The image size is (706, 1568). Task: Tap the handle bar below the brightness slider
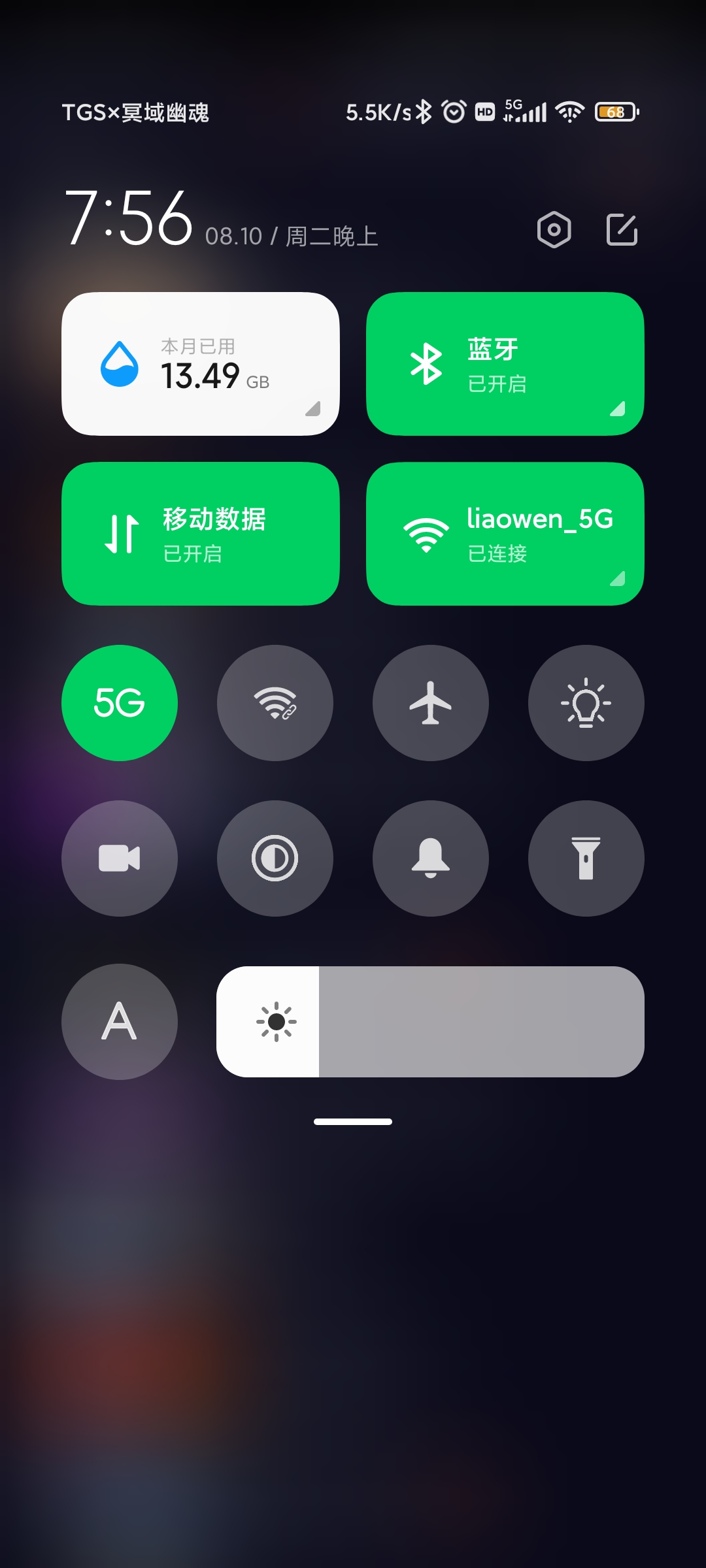pyautogui.click(x=353, y=1122)
